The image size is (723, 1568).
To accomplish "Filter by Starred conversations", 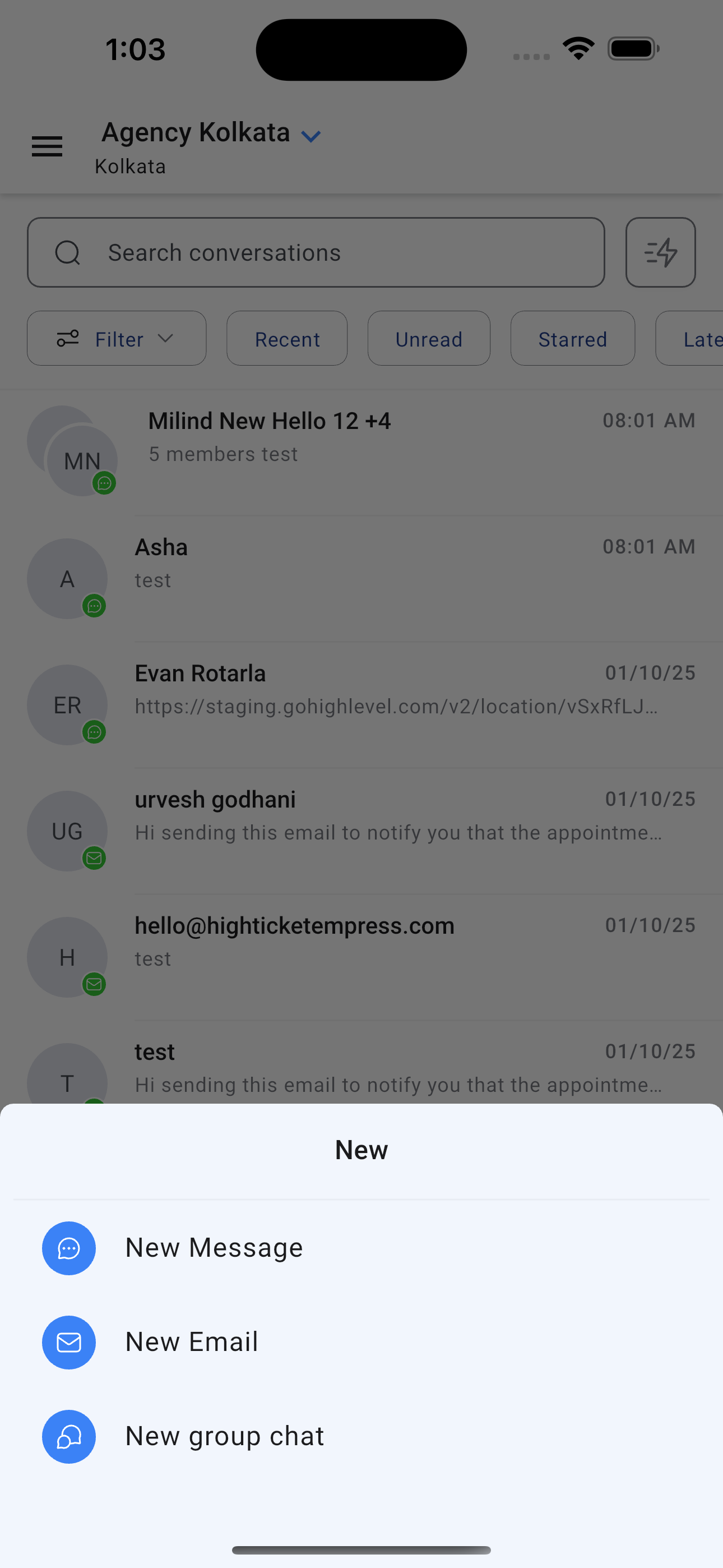I will [x=572, y=338].
